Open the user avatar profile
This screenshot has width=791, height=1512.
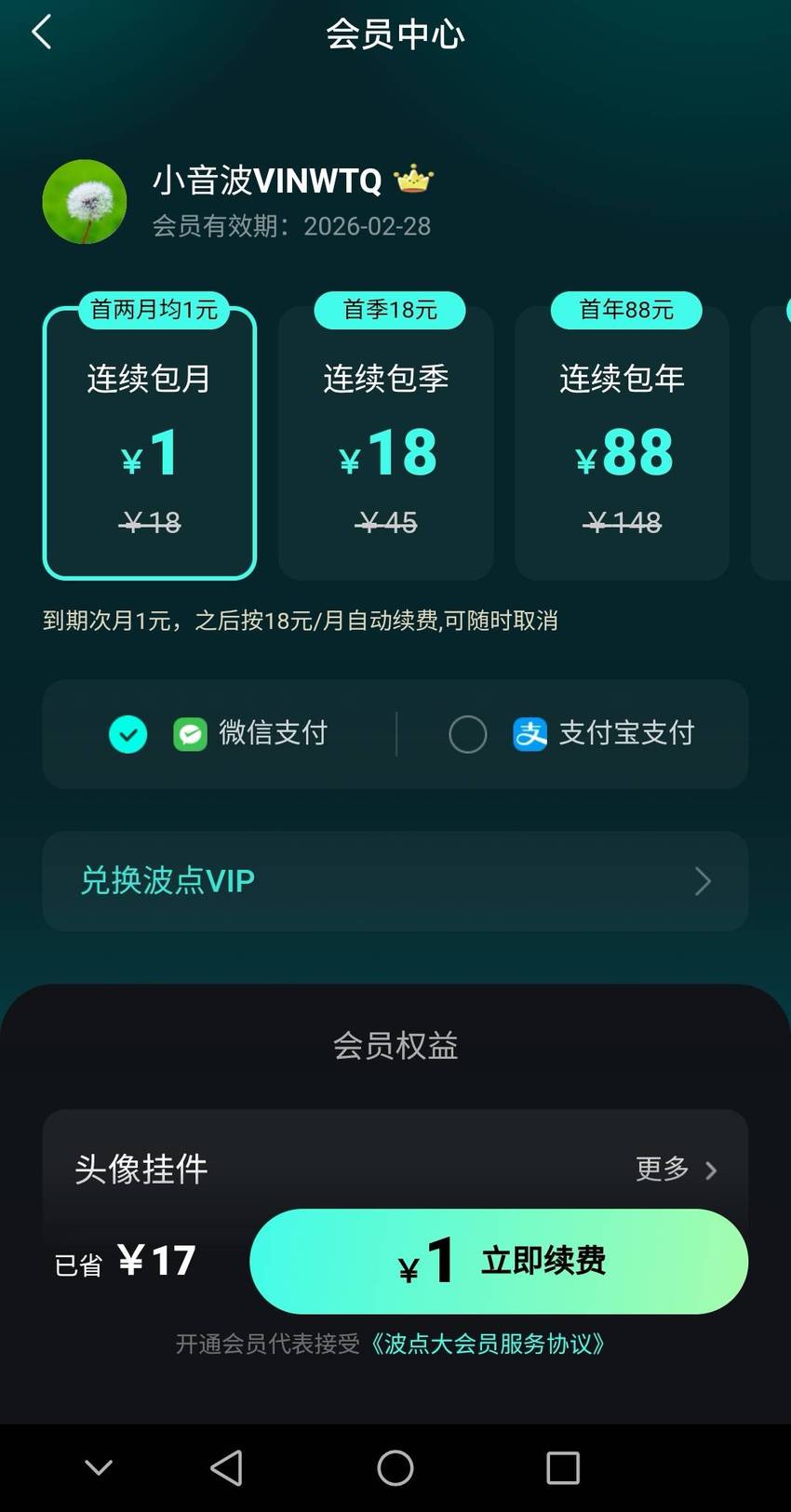coord(85,202)
